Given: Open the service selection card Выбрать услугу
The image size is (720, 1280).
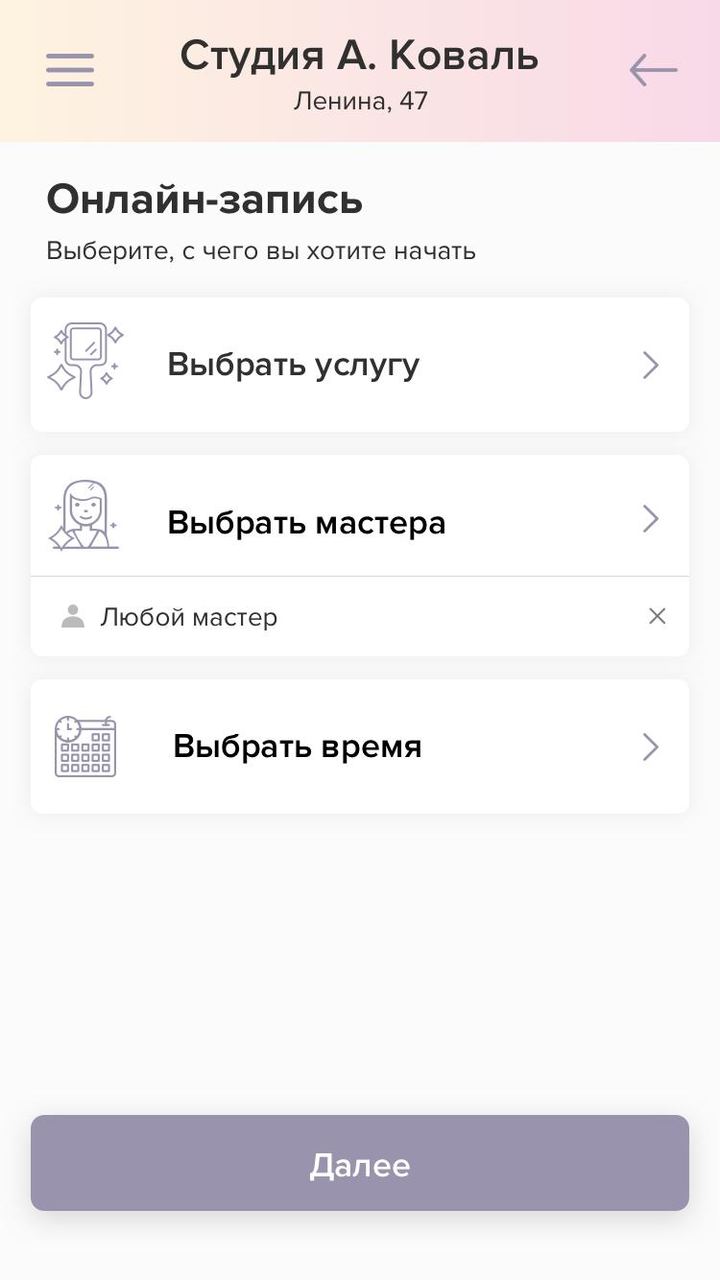Looking at the screenshot, I should pos(360,364).
